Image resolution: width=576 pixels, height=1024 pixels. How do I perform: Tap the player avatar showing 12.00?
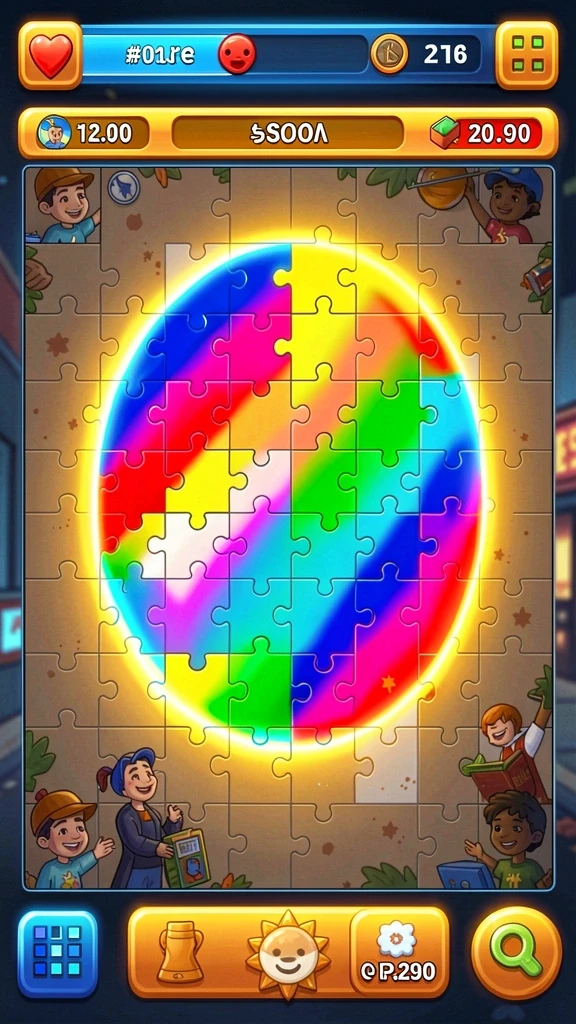point(54,133)
